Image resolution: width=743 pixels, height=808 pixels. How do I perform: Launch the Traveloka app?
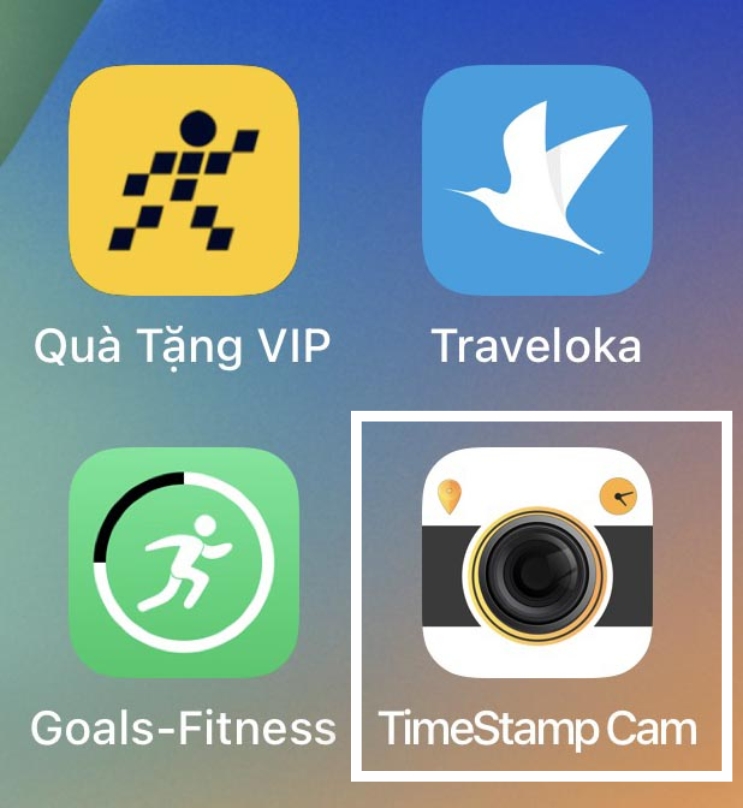point(536,181)
